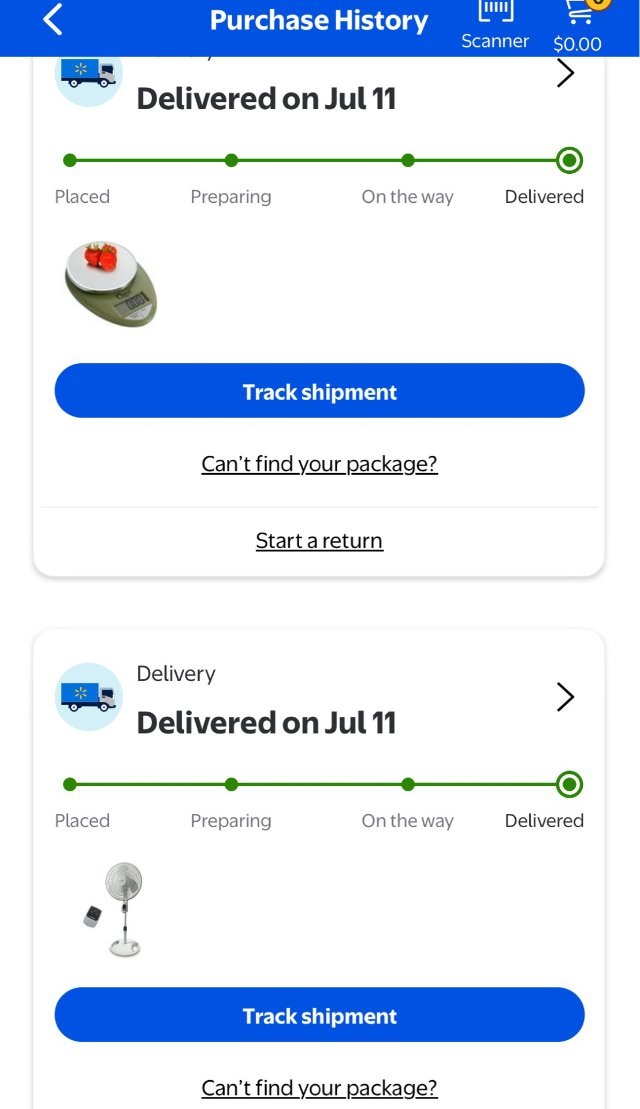Go back from Purchase History
The width and height of the screenshot is (640, 1109).
tap(53, 20)
